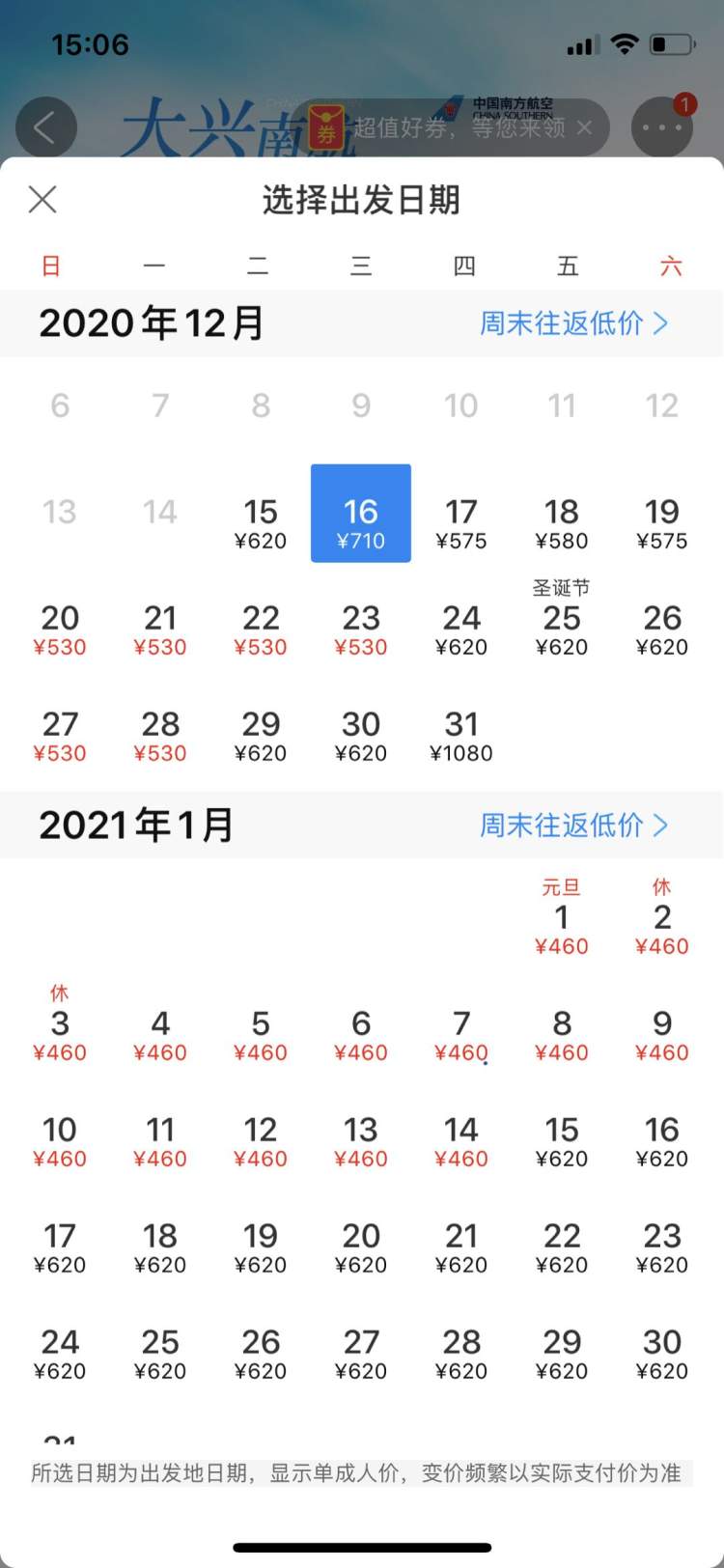Choose January 15 at ¥620
Image resolution: width=724 pixels, height=1568 pixels.
[x=562, y=1141]
